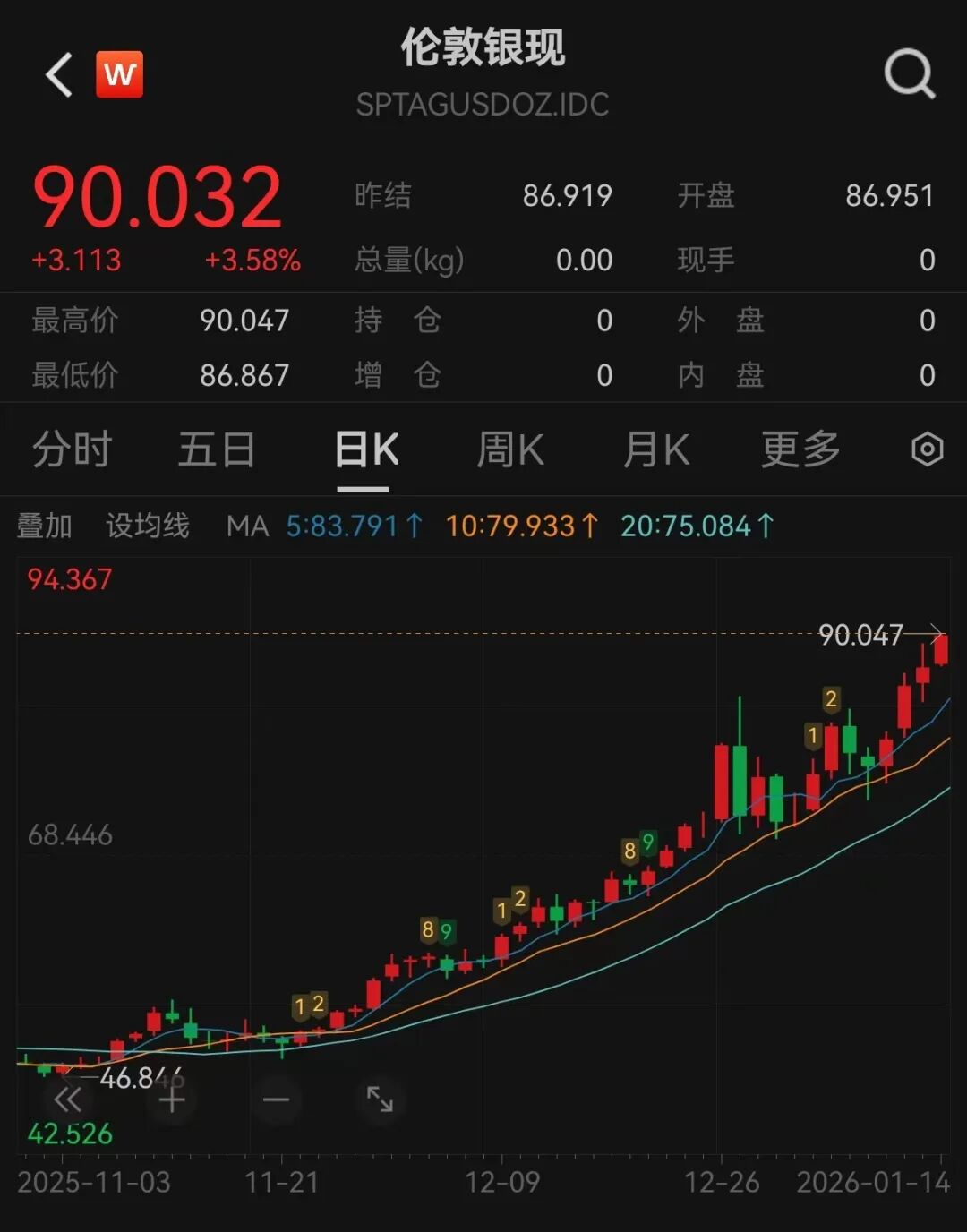This screenshot has width=967, height=1232.
Task: Switch to the 分时 intraday tab
Action: 70,449
